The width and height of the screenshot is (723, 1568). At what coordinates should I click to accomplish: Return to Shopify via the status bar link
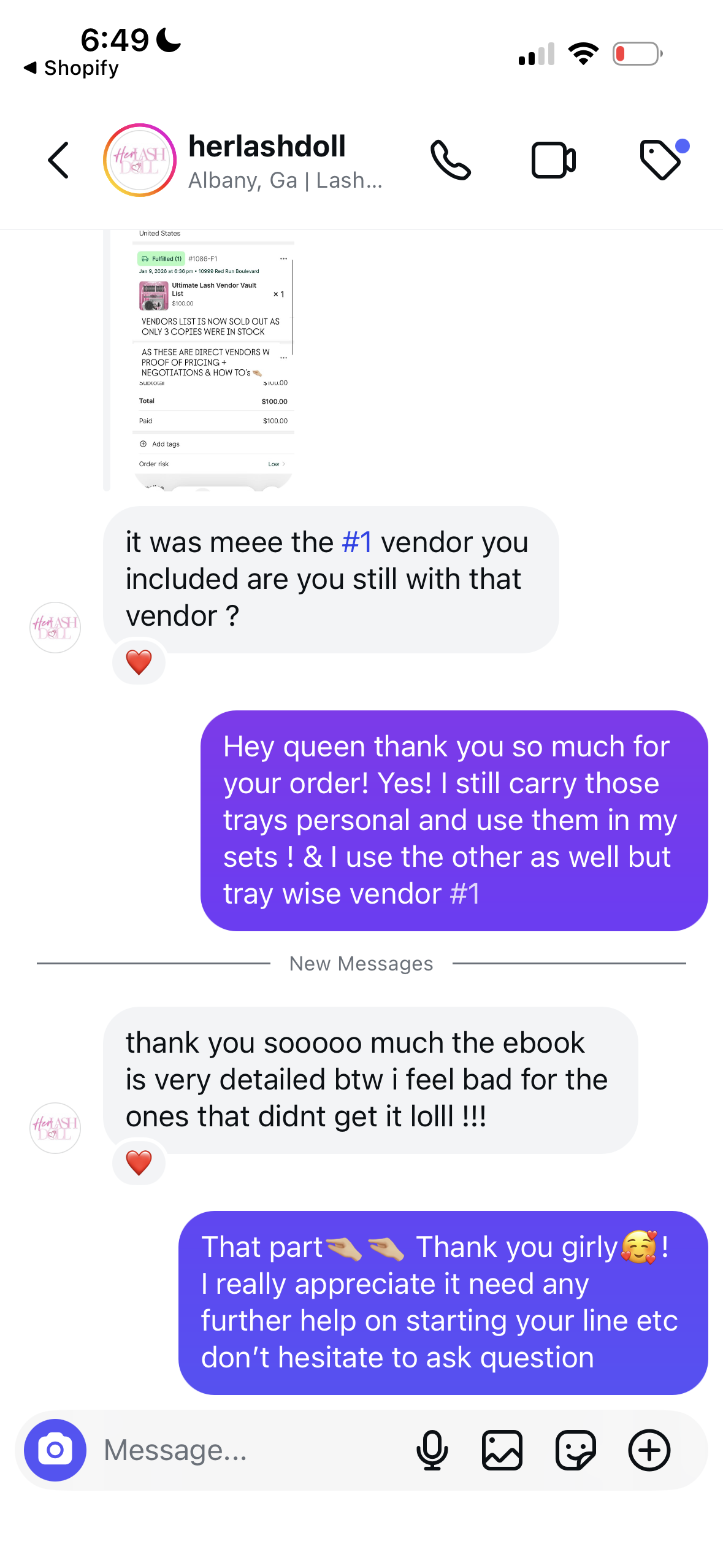pos(72,68)
